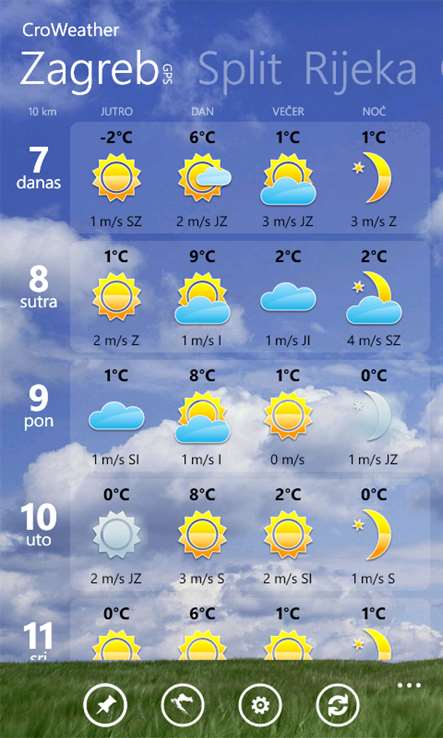Refresh the weather forecast

pos(338,705)
